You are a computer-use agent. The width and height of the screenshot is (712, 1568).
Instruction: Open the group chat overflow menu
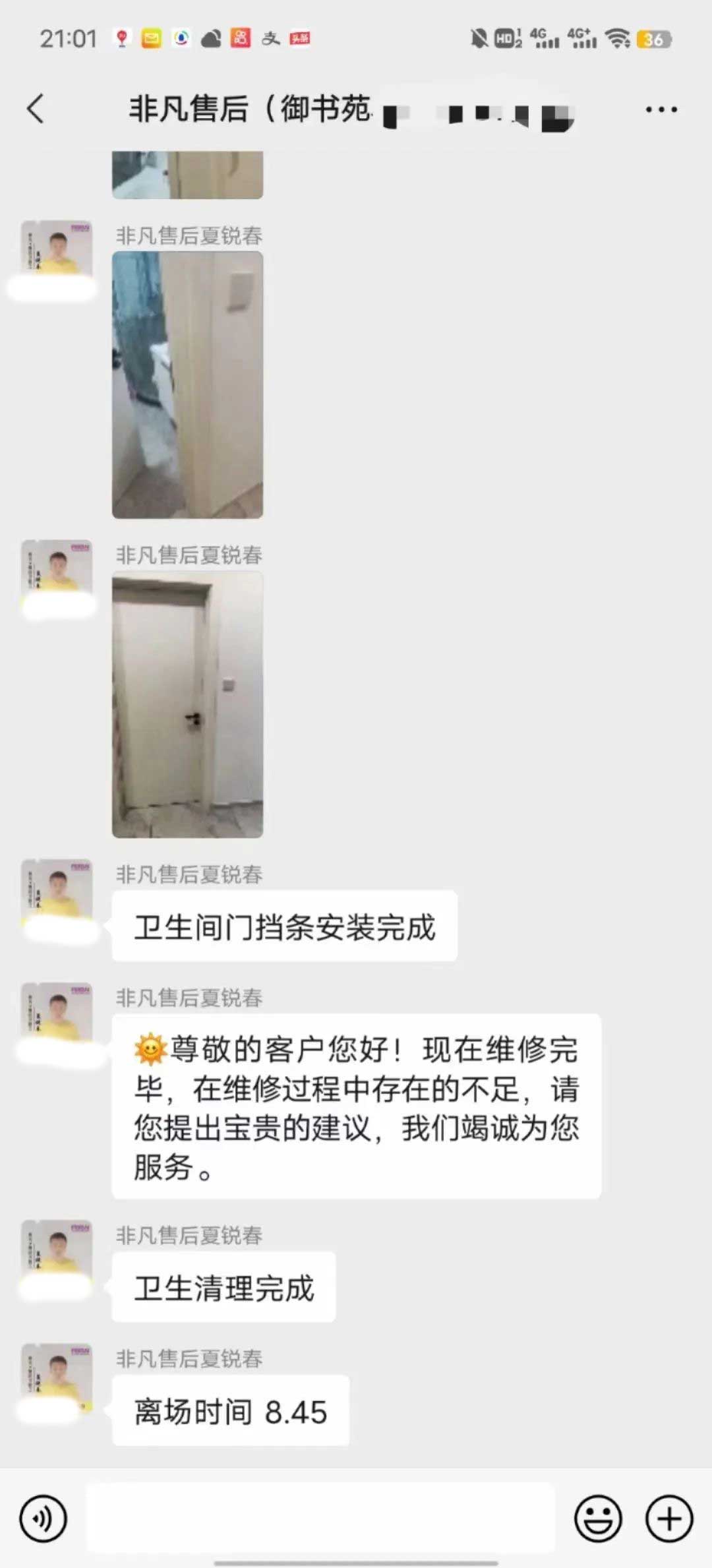point(661,109)
